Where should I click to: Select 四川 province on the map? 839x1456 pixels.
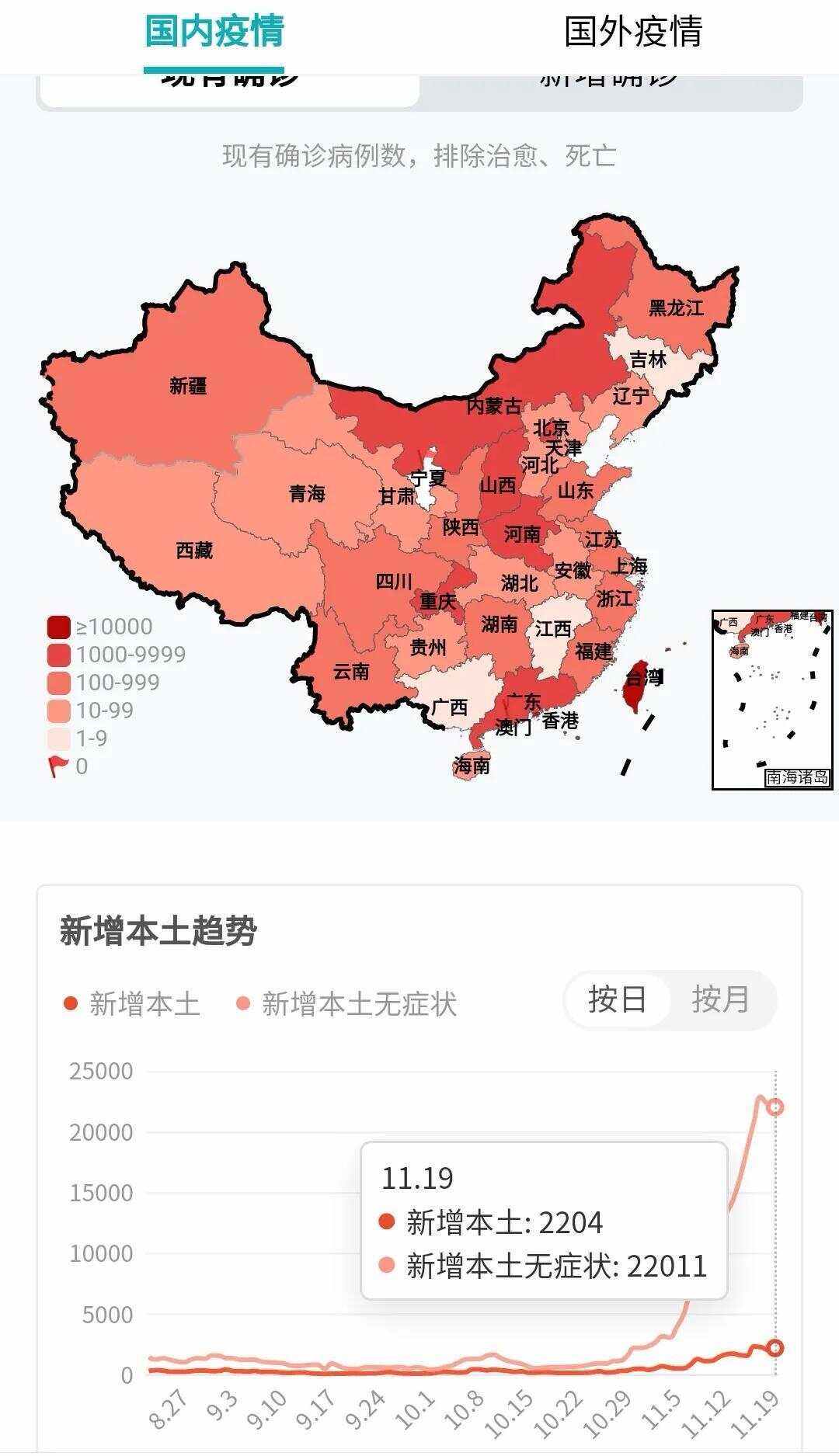[394, 581]
